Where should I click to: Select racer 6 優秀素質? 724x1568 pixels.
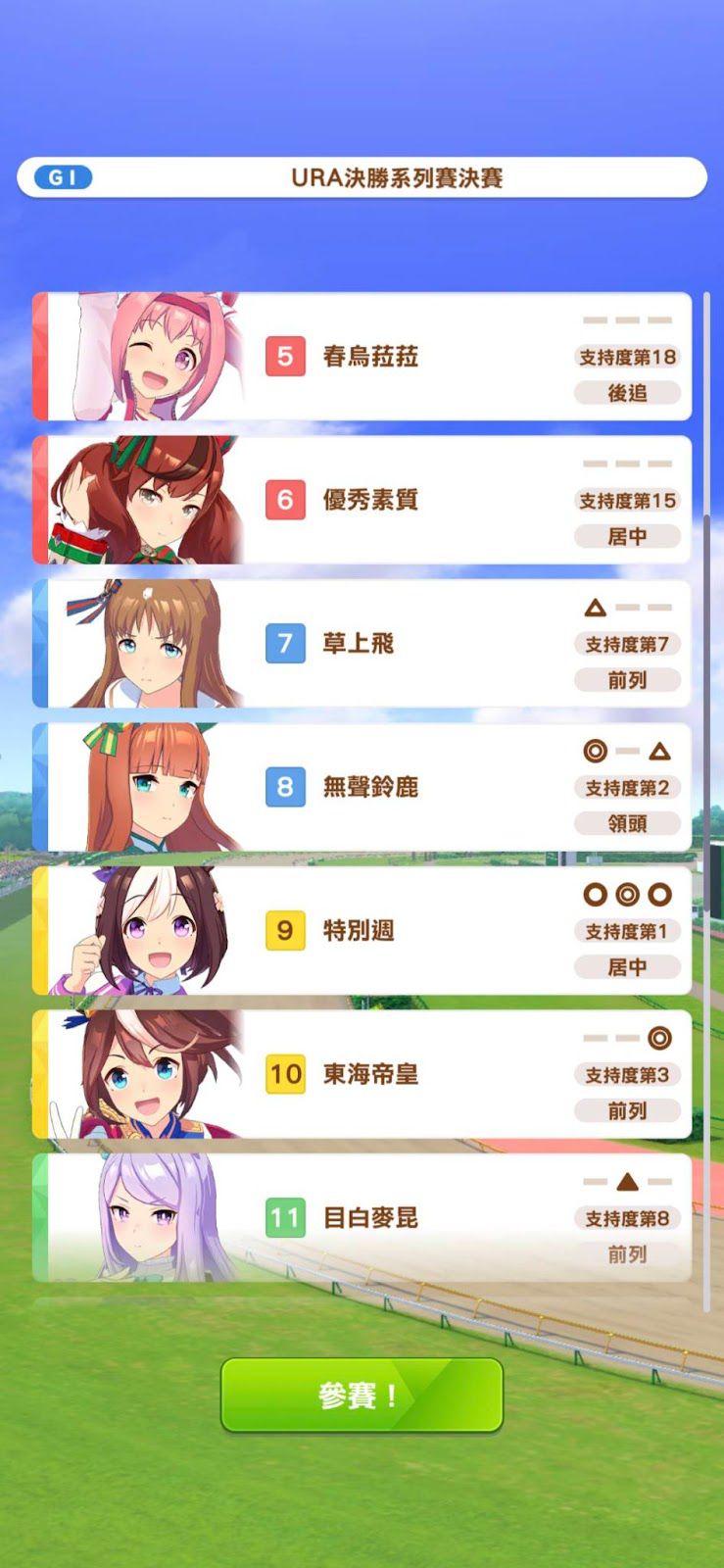click(x=362, y=500)
